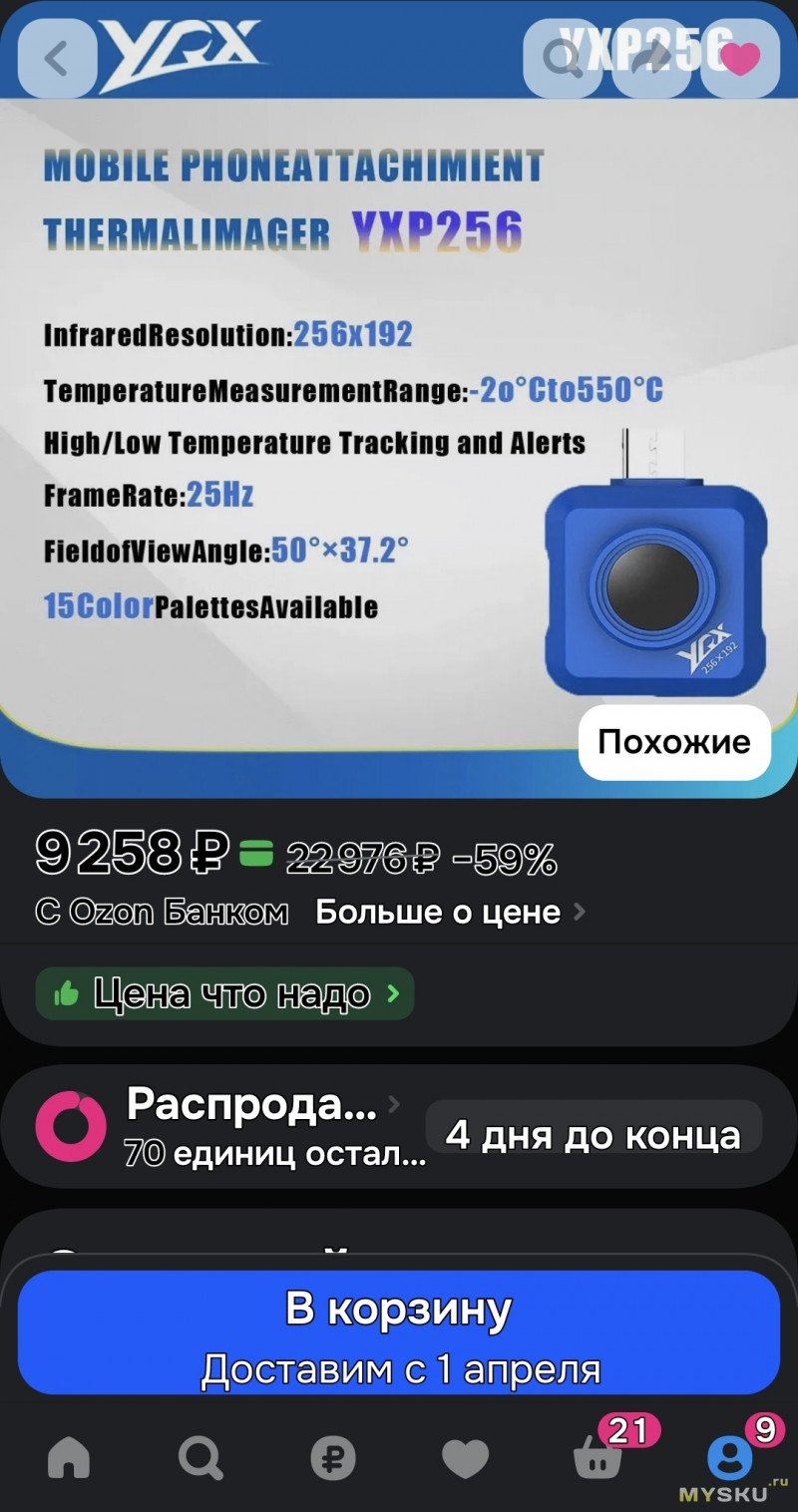
Task: Add to cart with В корзину button
Action: pos(399,1332)
